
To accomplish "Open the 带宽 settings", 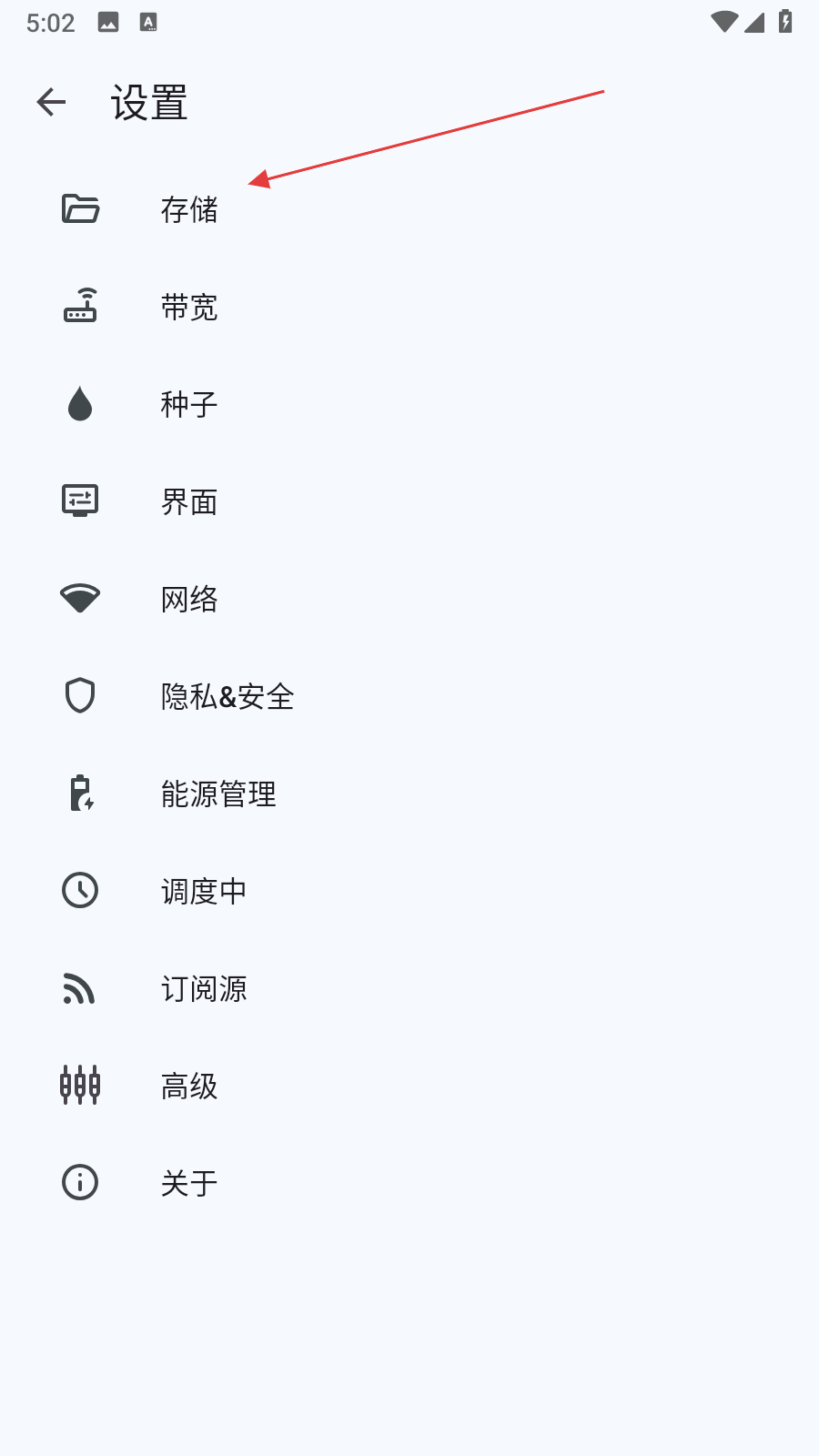I will point(189,308).
